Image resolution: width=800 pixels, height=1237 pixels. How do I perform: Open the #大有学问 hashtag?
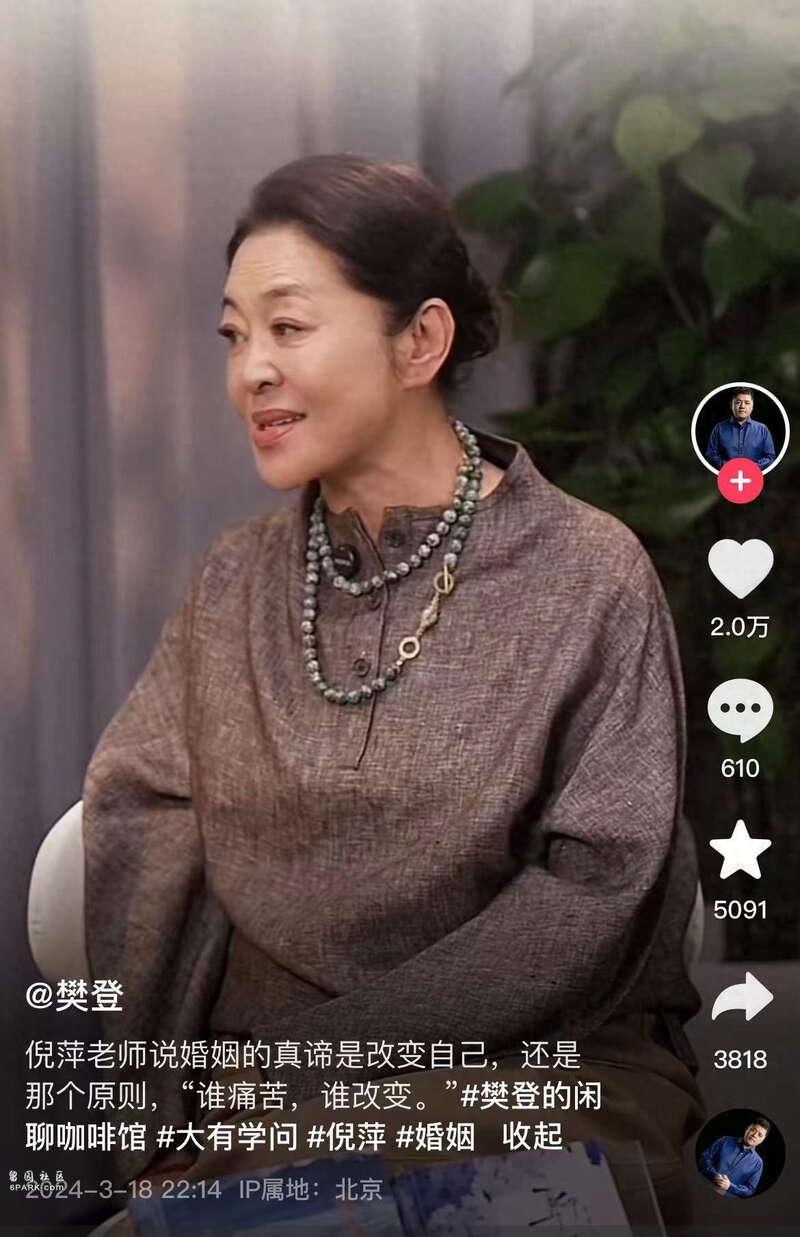pos(226,1137)
